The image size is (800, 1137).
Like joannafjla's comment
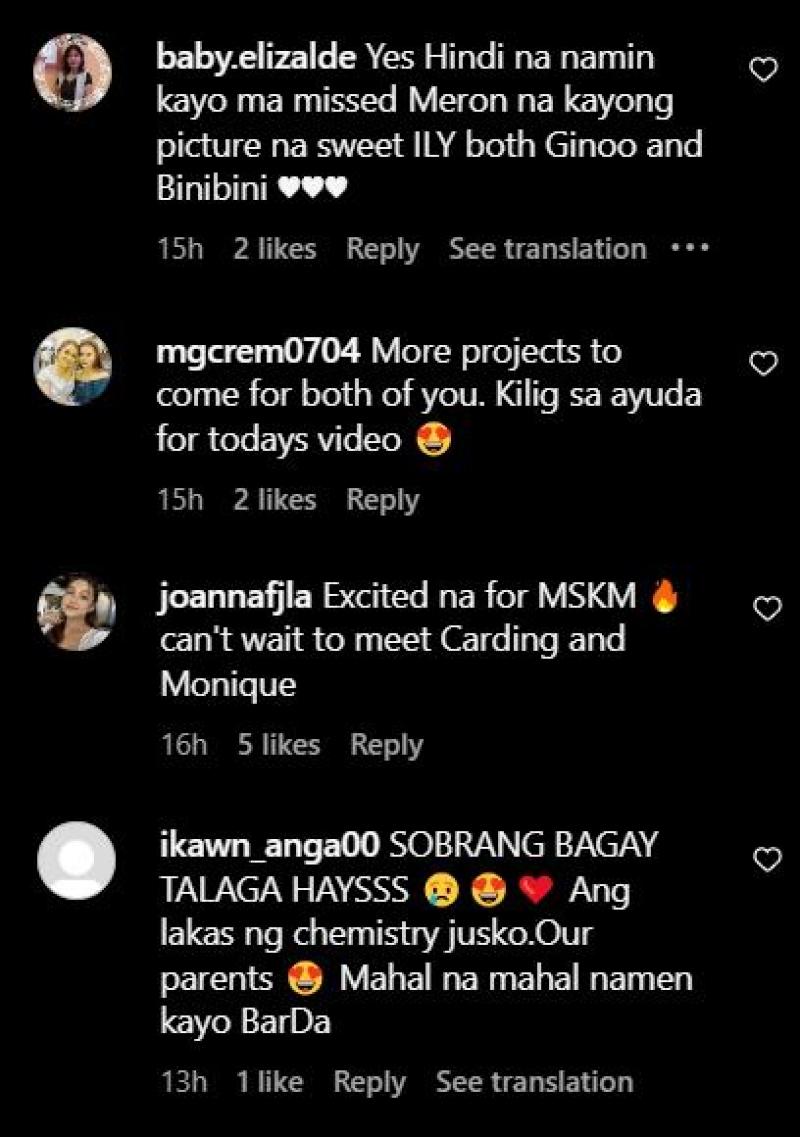766,609
